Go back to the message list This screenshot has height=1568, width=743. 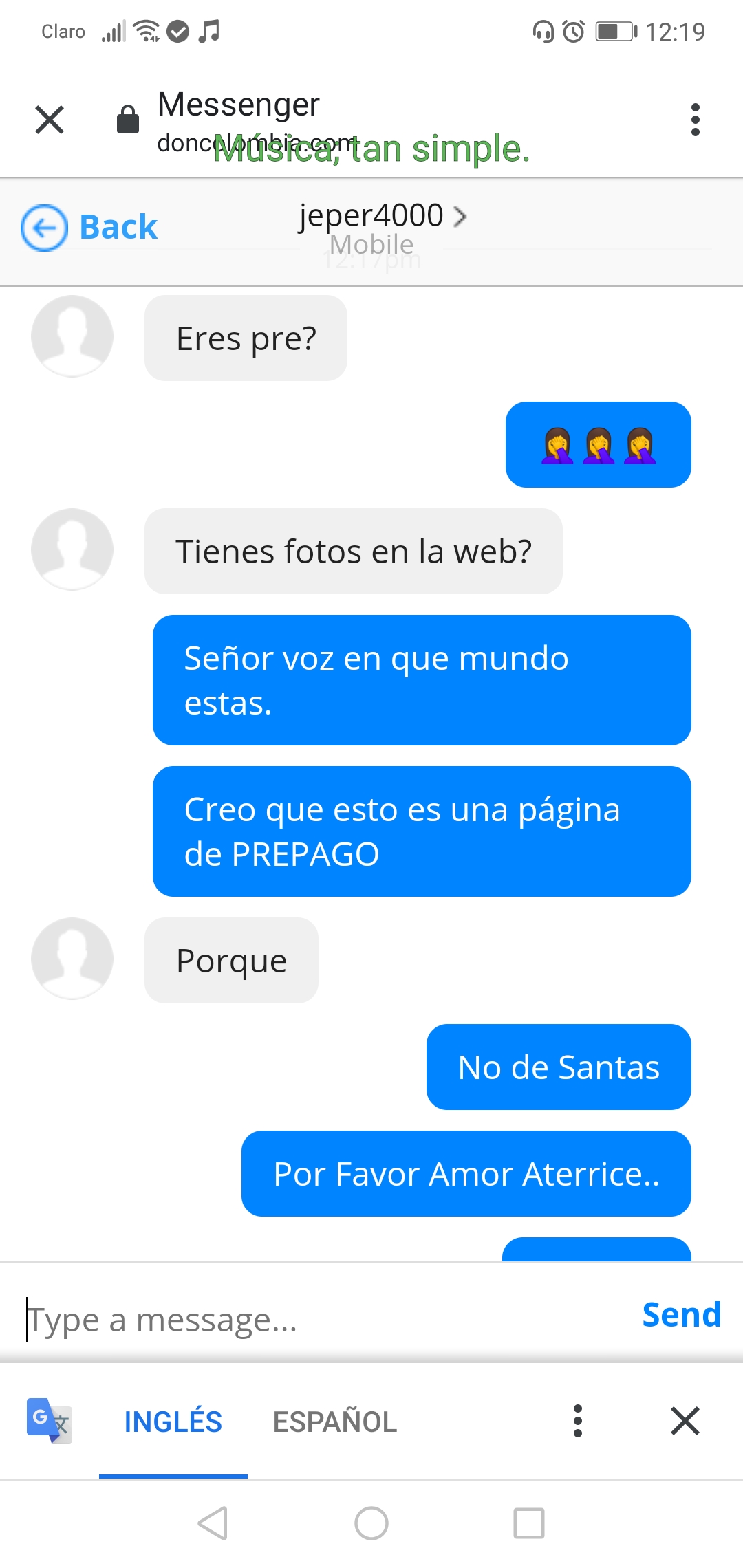tap(89, 227)
